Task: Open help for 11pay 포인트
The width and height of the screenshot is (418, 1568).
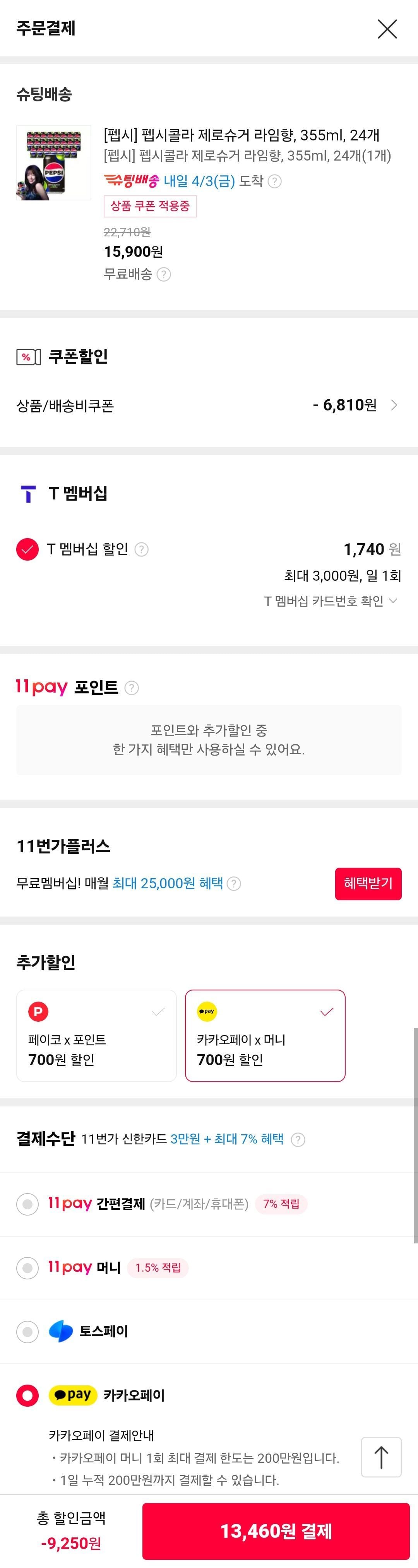Action: click(132, 688)
